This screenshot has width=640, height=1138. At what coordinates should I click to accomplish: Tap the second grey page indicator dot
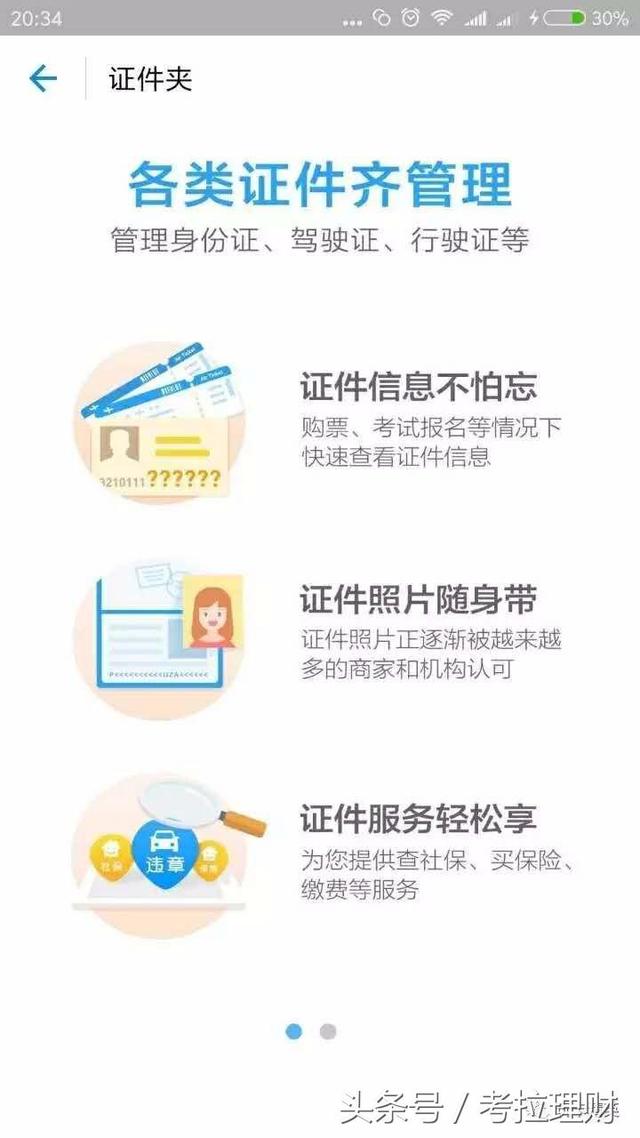[x=328, y=1031]
